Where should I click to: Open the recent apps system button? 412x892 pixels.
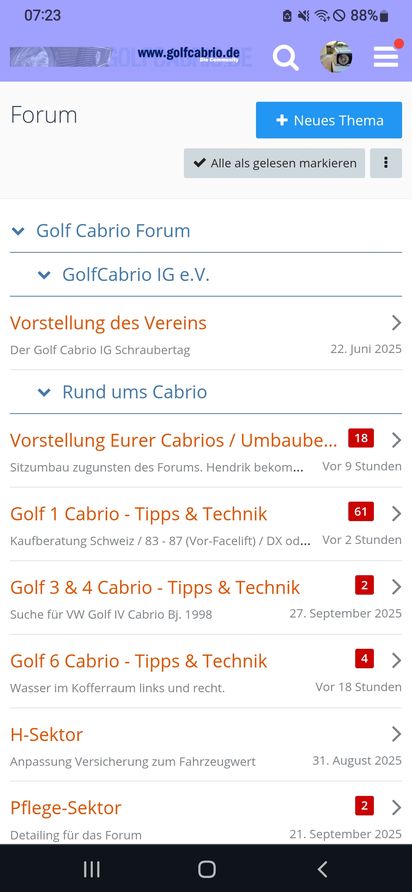[x=92, y=869]
